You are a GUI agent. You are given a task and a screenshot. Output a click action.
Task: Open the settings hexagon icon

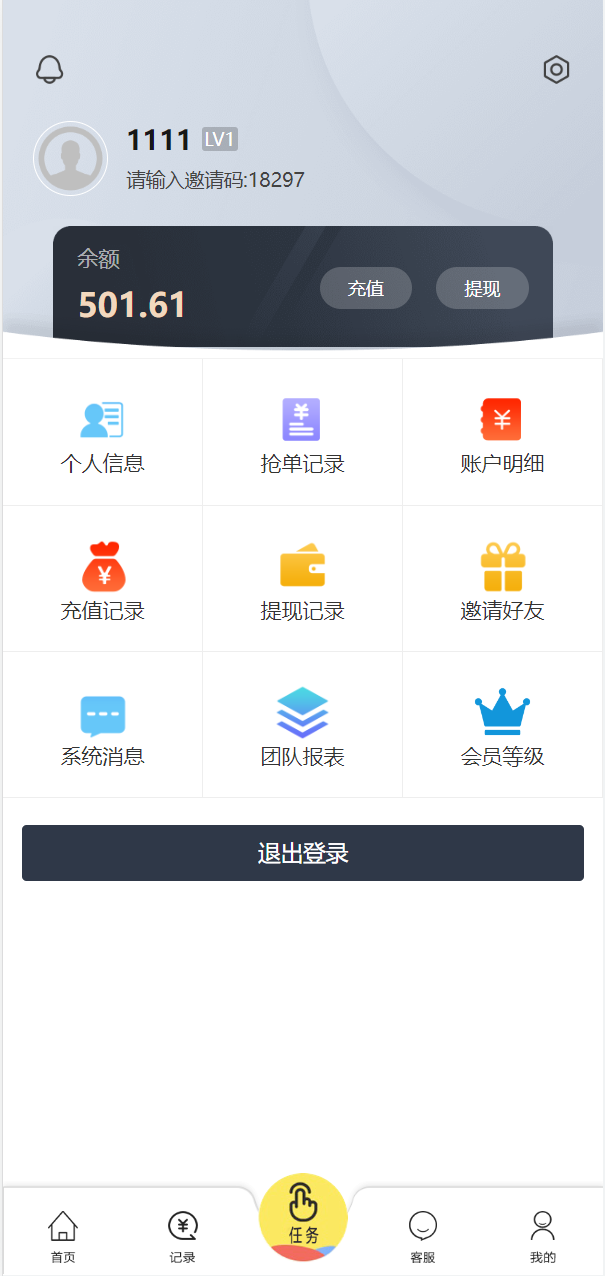pyautogui.click(x=556, y=69)
